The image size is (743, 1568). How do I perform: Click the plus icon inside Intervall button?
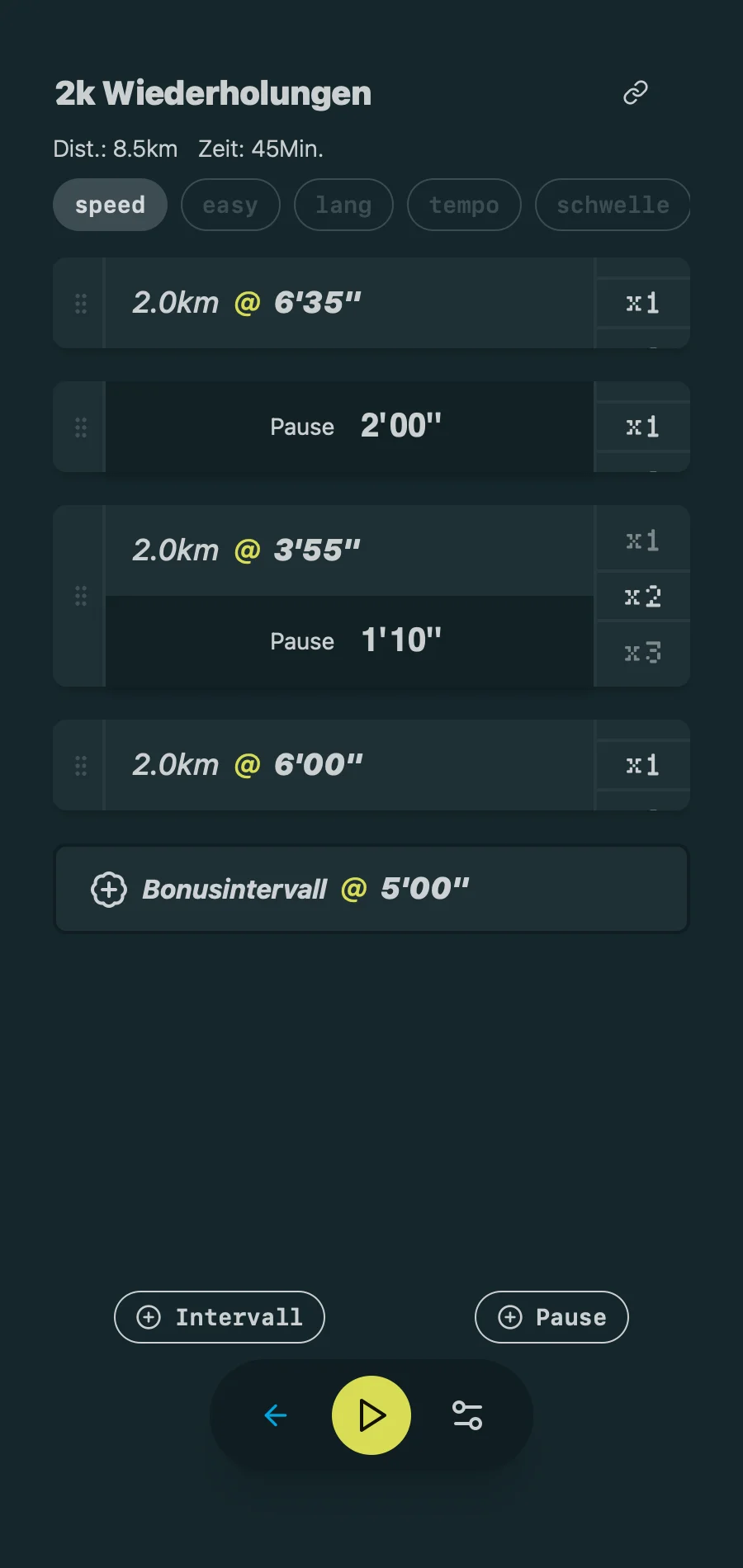(149, 1317)
